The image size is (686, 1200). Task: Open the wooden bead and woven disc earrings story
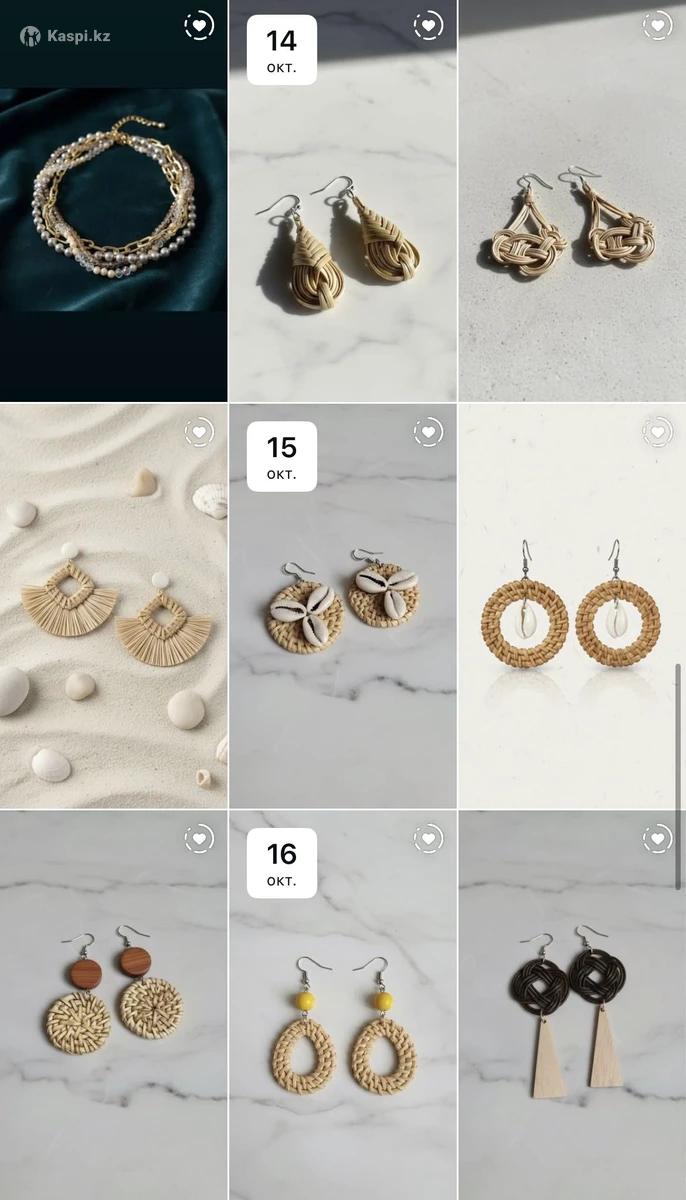[113, 1000]
